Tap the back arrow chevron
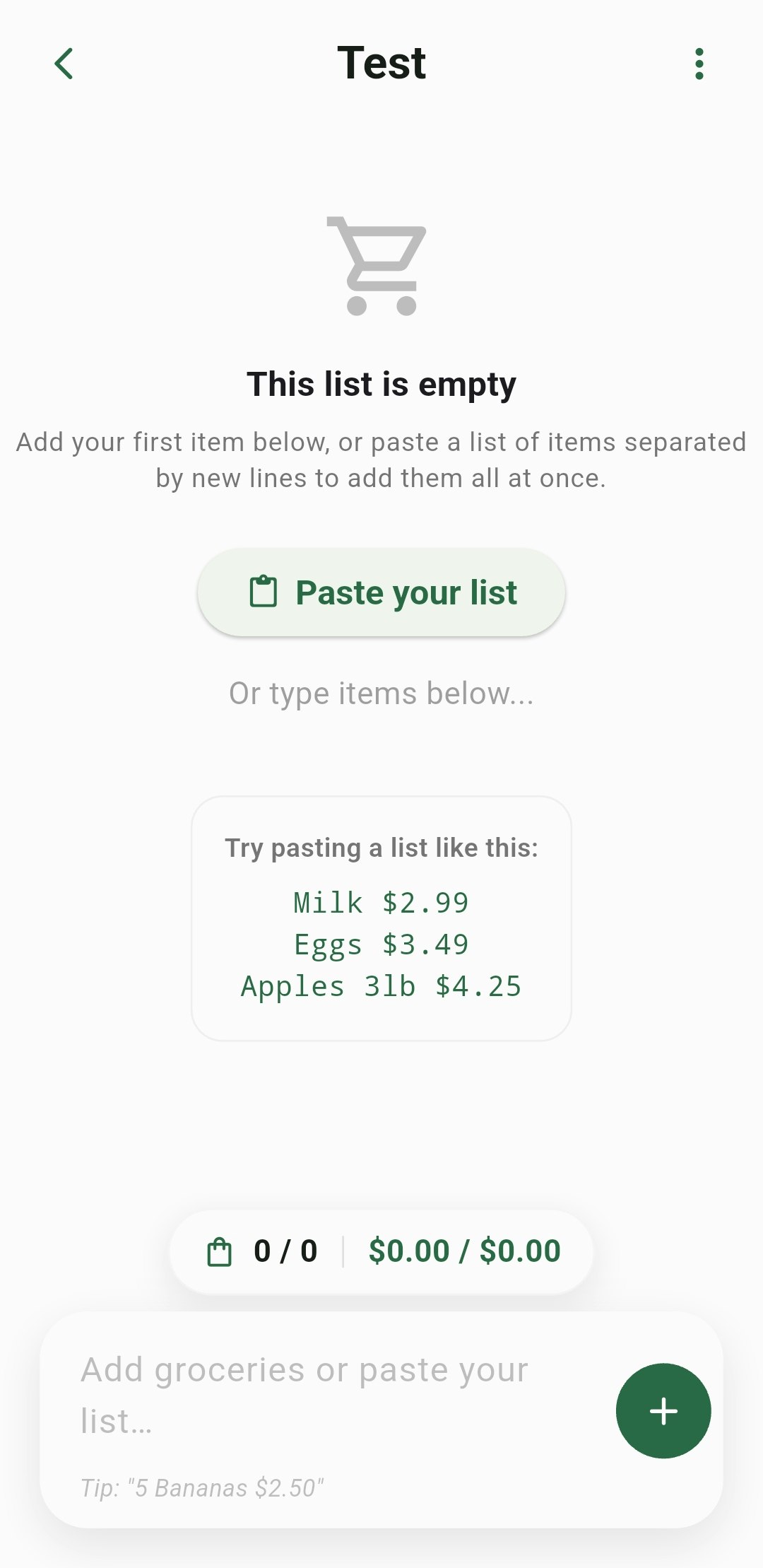 64,64
